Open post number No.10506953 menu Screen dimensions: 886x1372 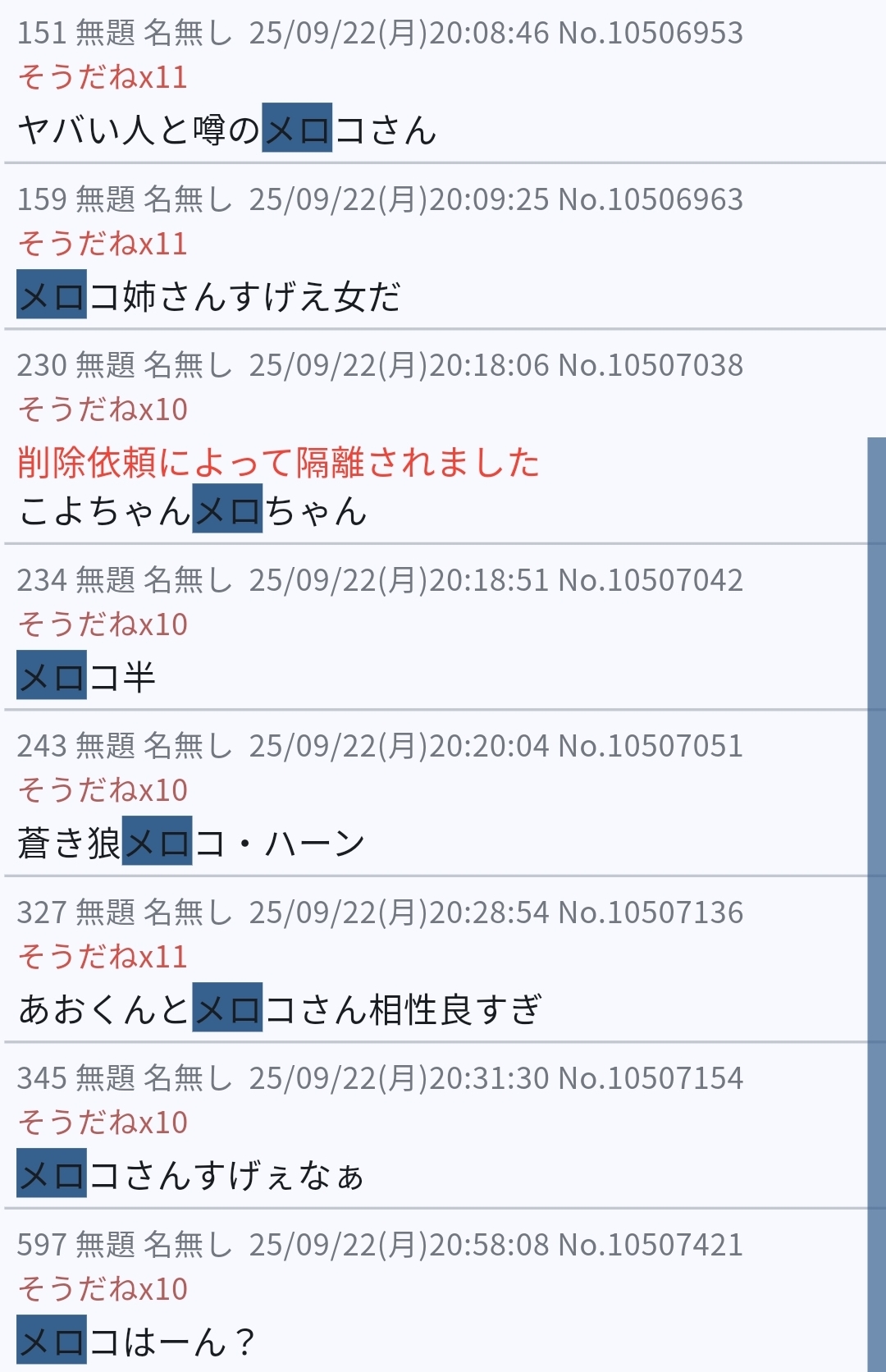pos(650,34)
